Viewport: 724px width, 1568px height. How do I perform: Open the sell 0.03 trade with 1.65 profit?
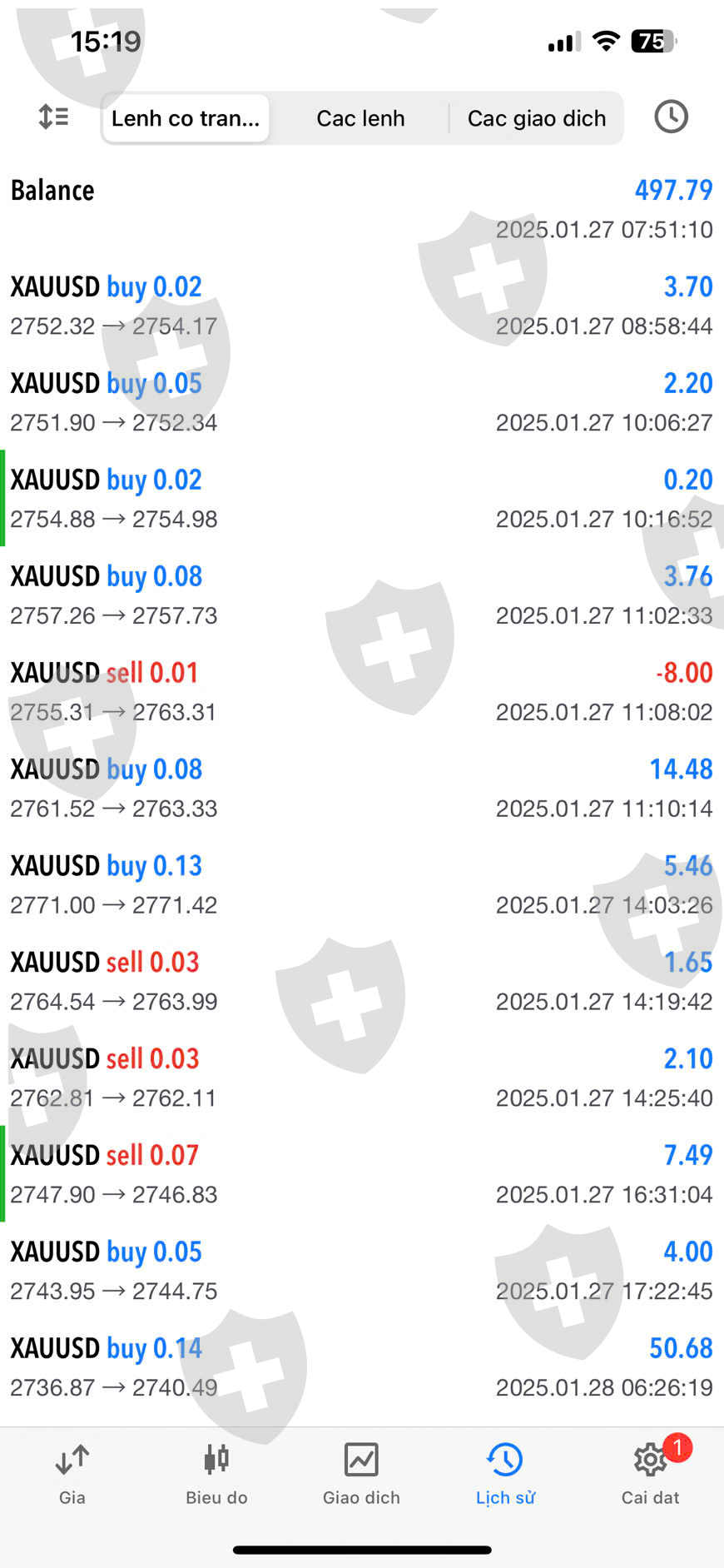tap(361, 981)
